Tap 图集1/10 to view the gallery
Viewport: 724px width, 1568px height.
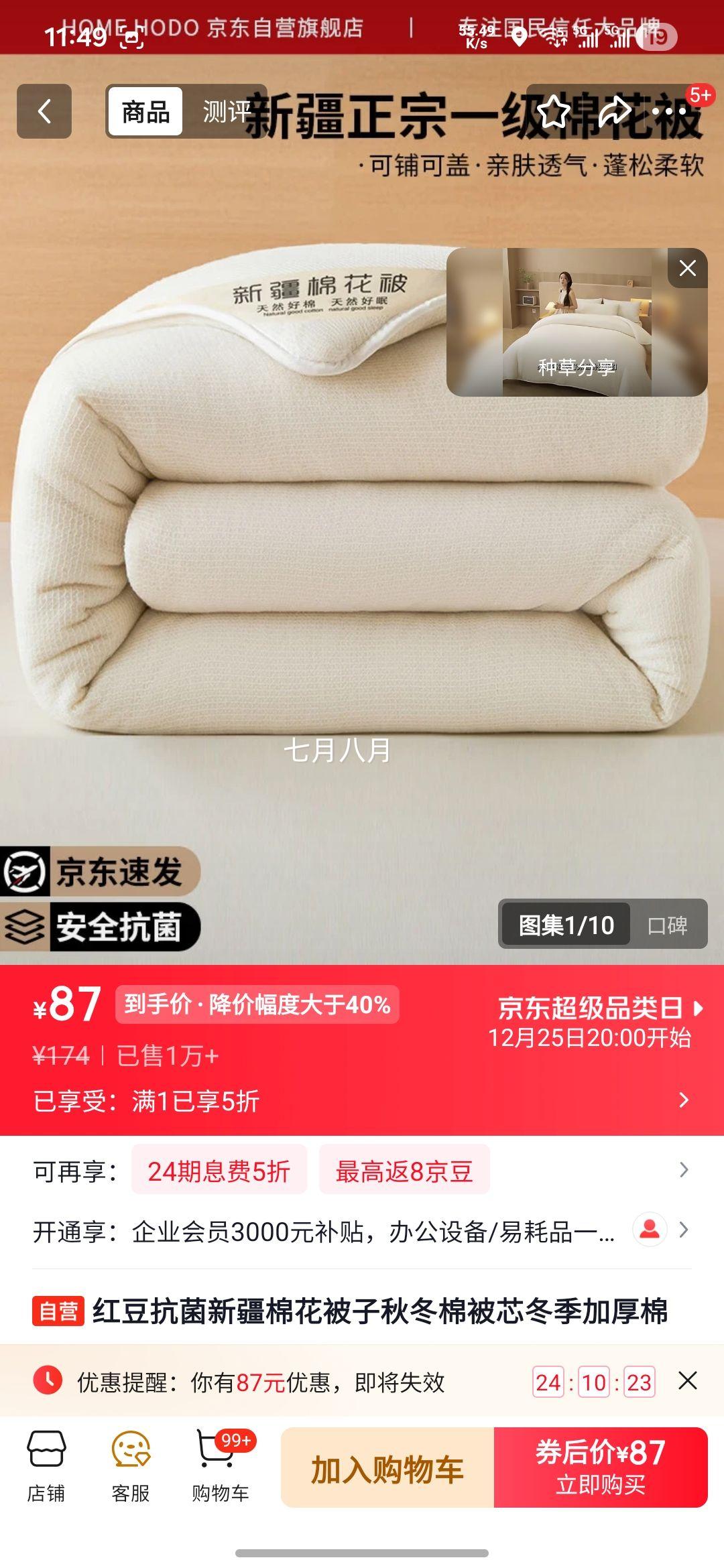pyautogui.click(x=566, y=923)
